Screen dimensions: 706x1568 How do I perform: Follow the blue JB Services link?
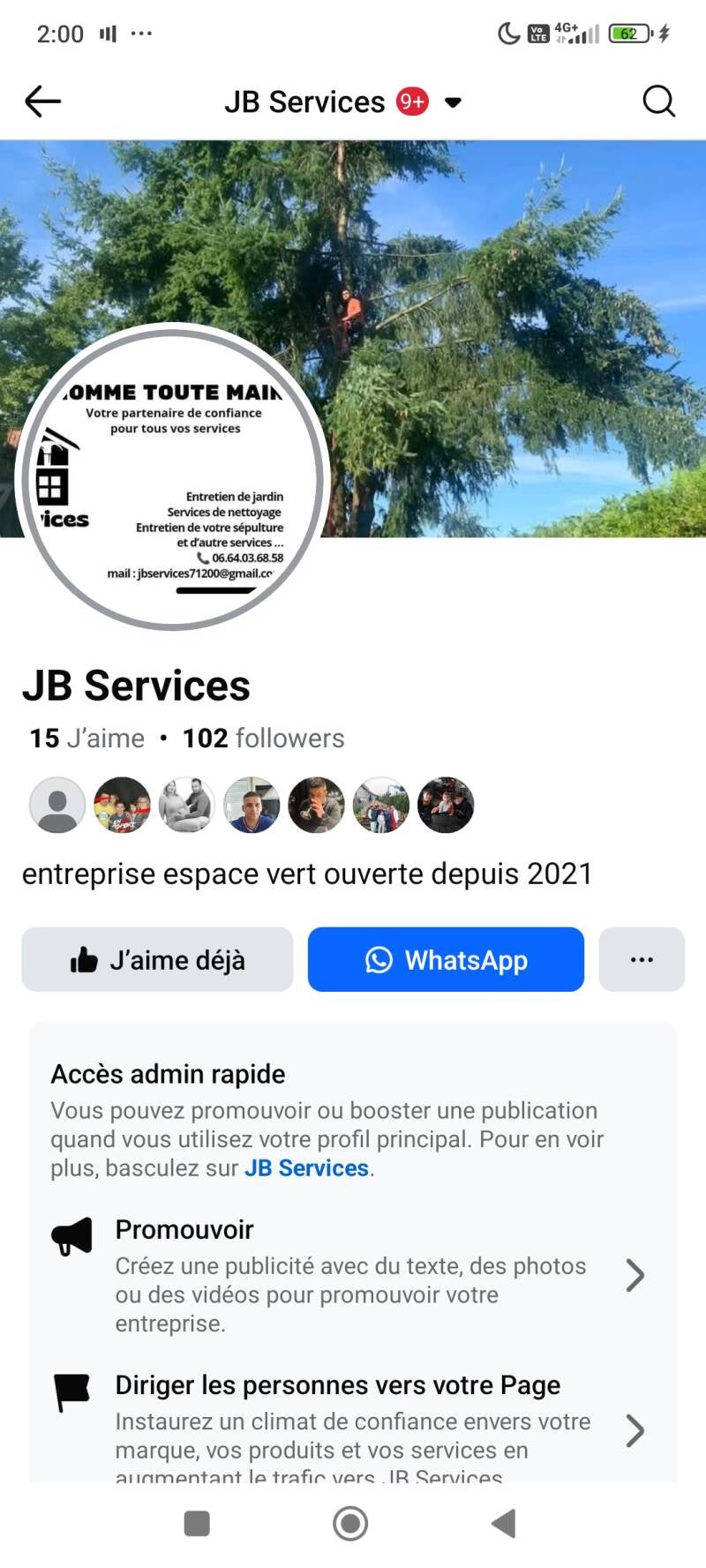306,1167
